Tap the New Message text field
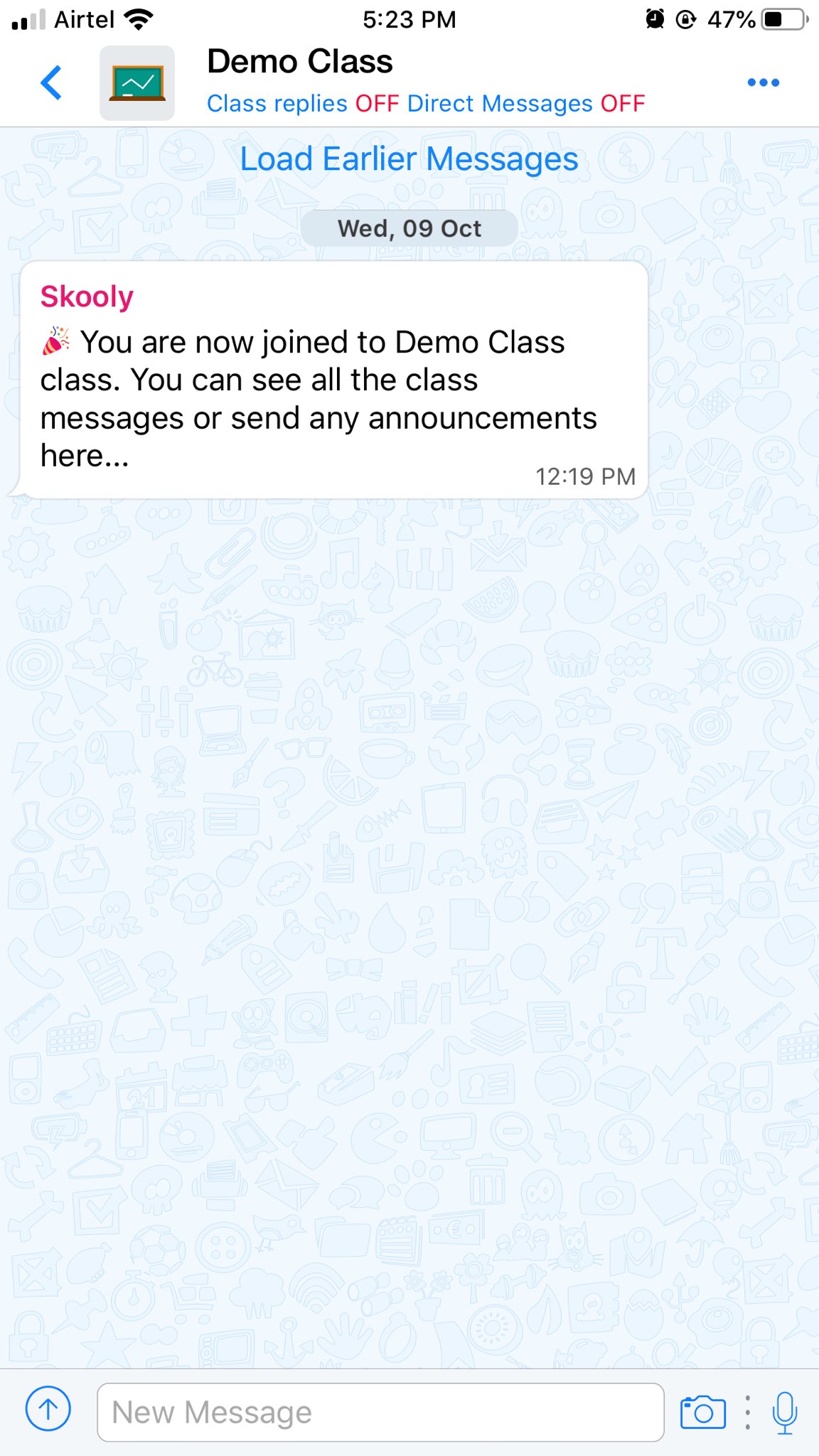 (380, 1412)
